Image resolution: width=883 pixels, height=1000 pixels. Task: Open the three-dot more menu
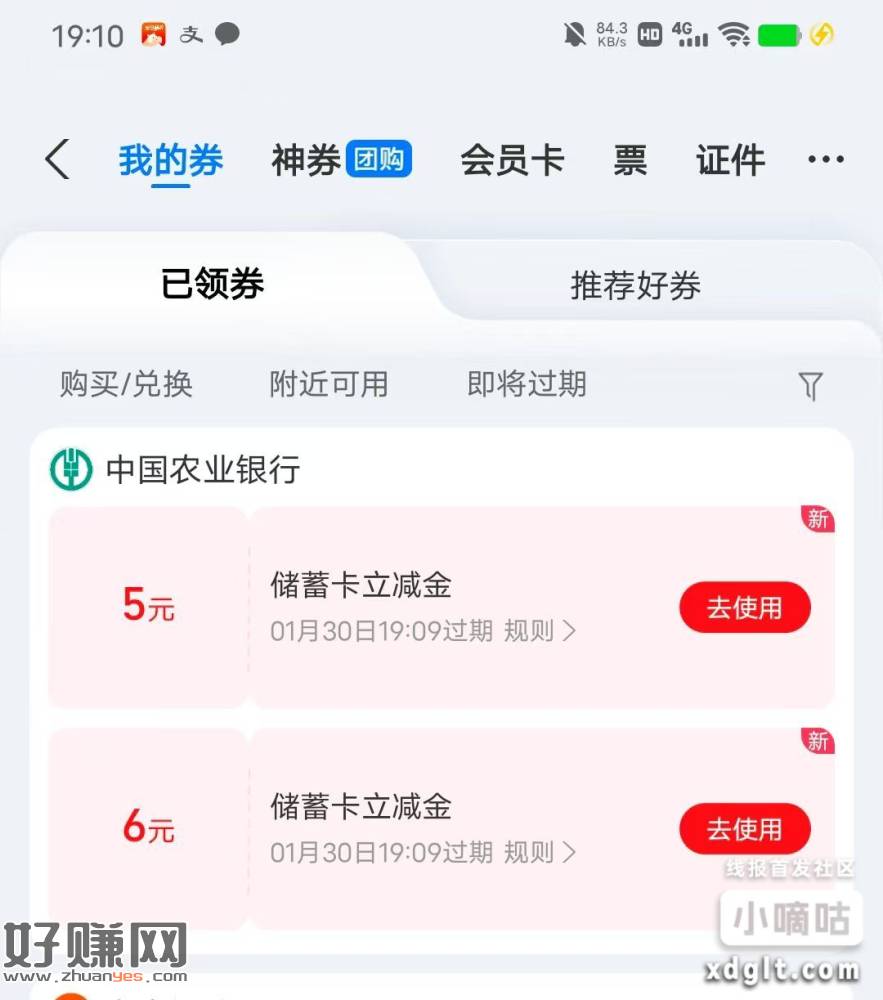(825, 160)
